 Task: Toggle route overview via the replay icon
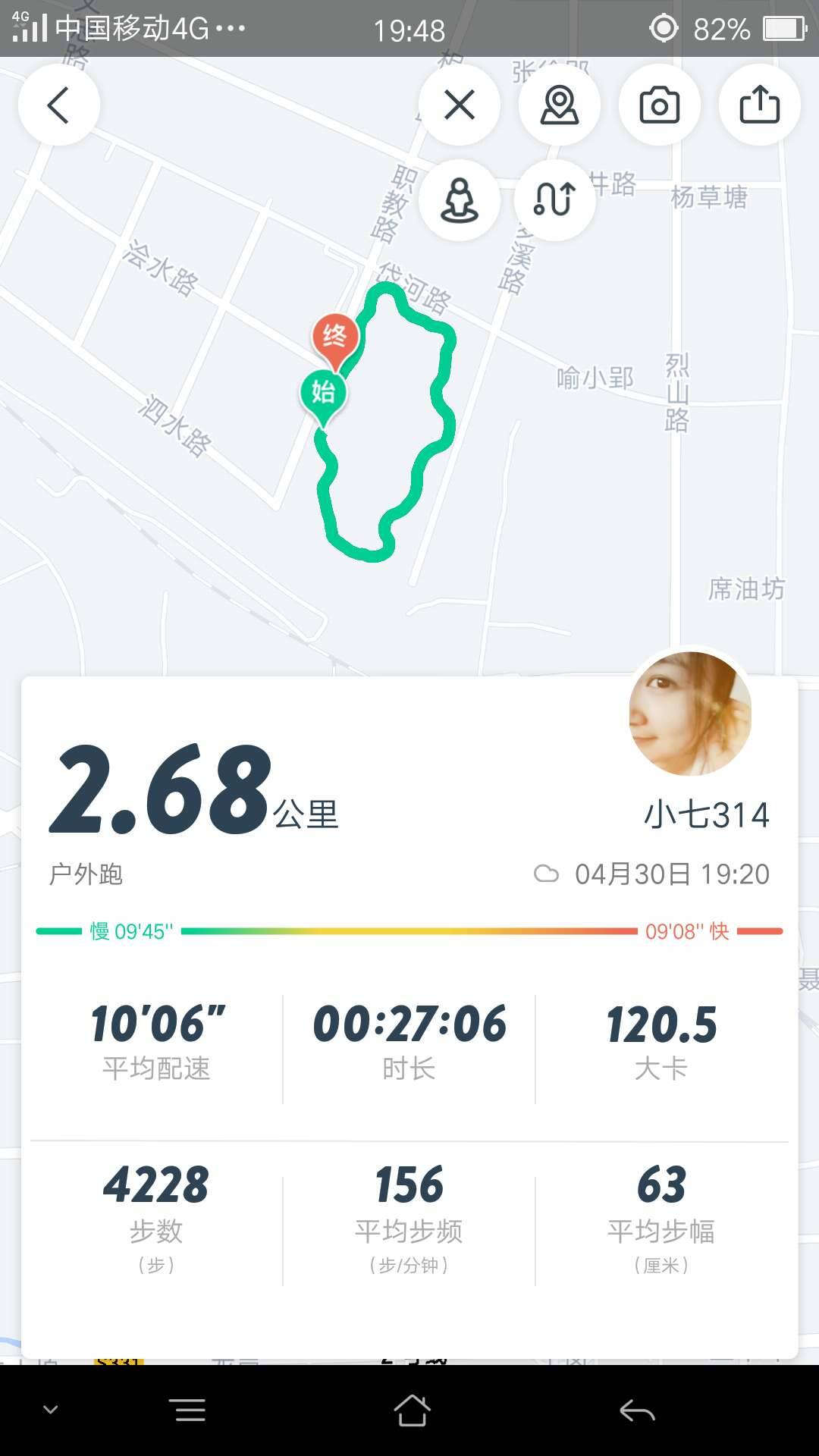[x=555, y=199]
